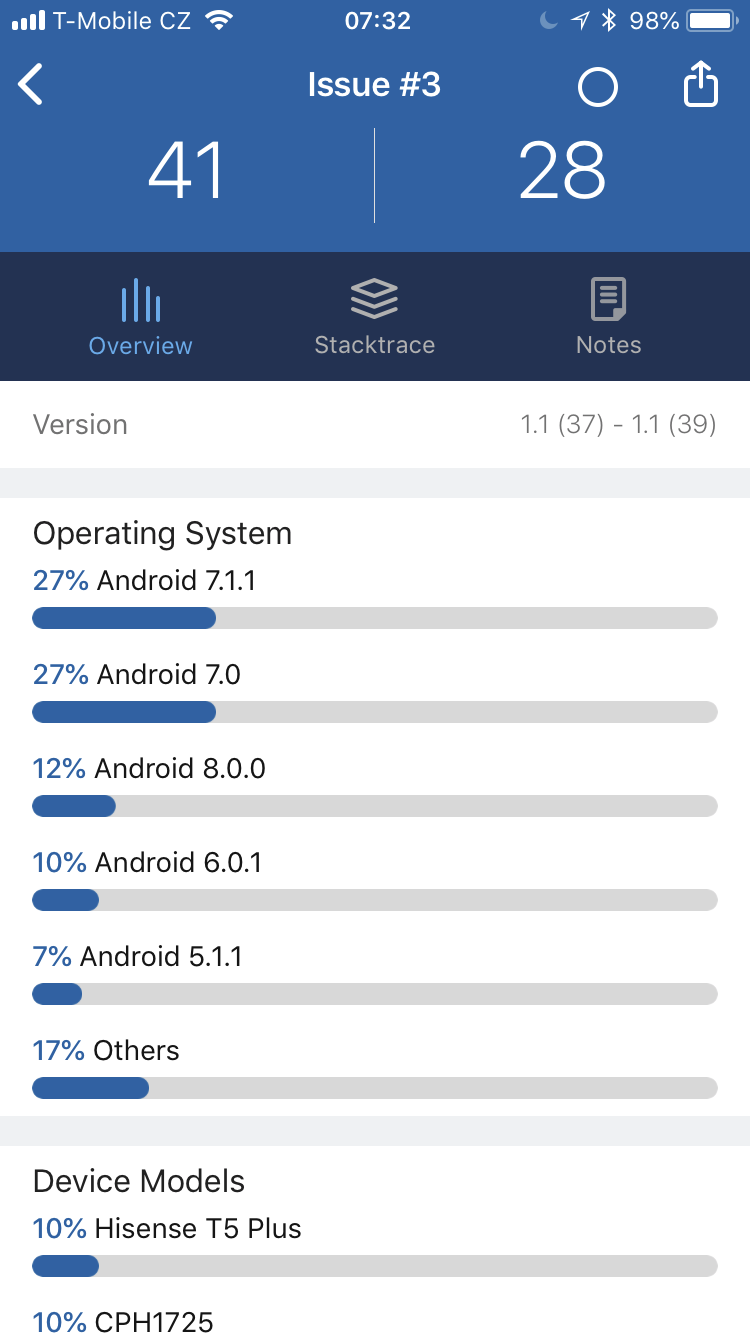Viewport: 750px width, 1334px height.
Task: Open the Stacktrace tab
Action: 374,317
